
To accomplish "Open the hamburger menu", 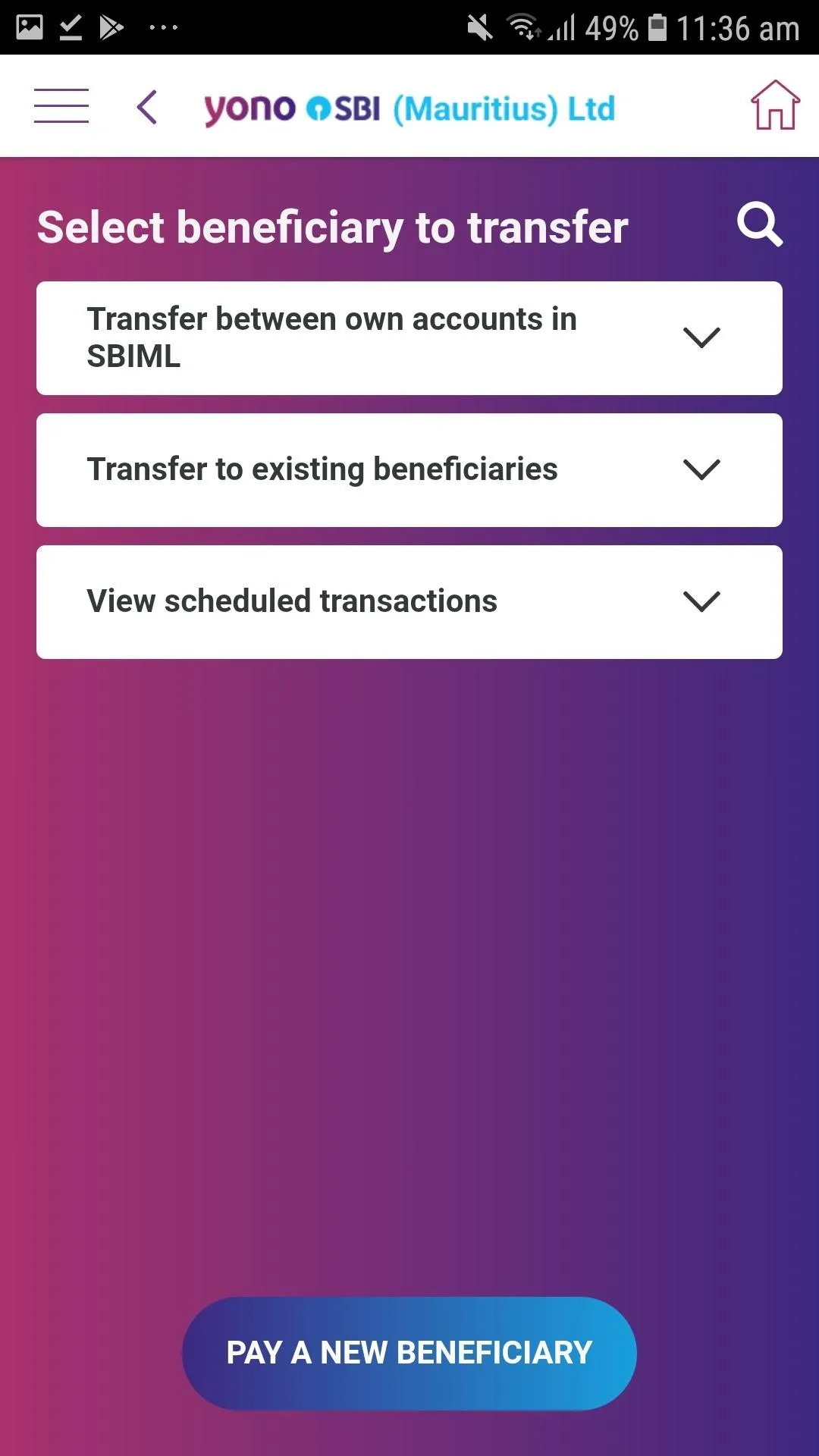I will tap(61, 105).
